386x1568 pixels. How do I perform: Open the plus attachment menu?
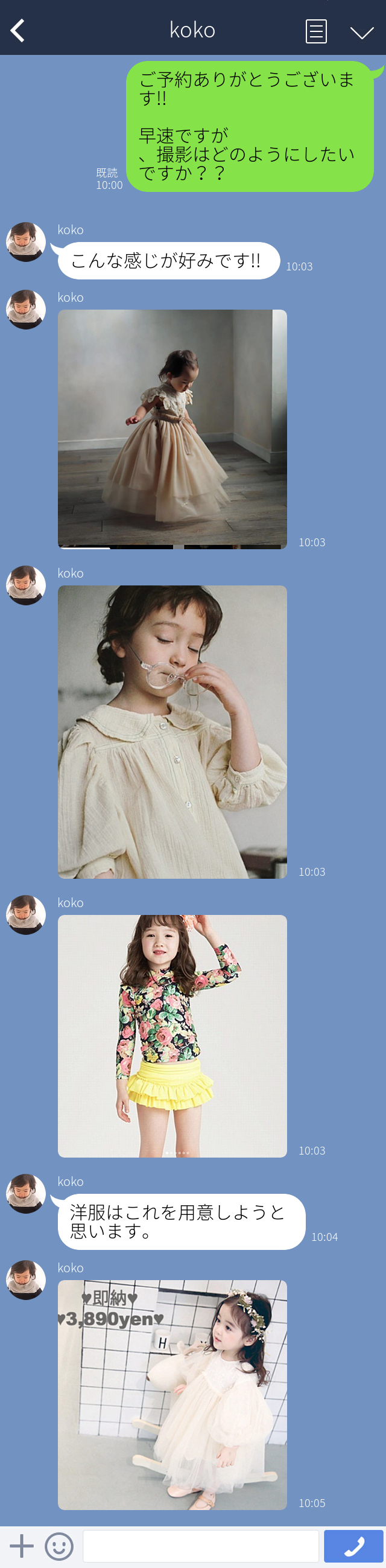click(21, 1546)
